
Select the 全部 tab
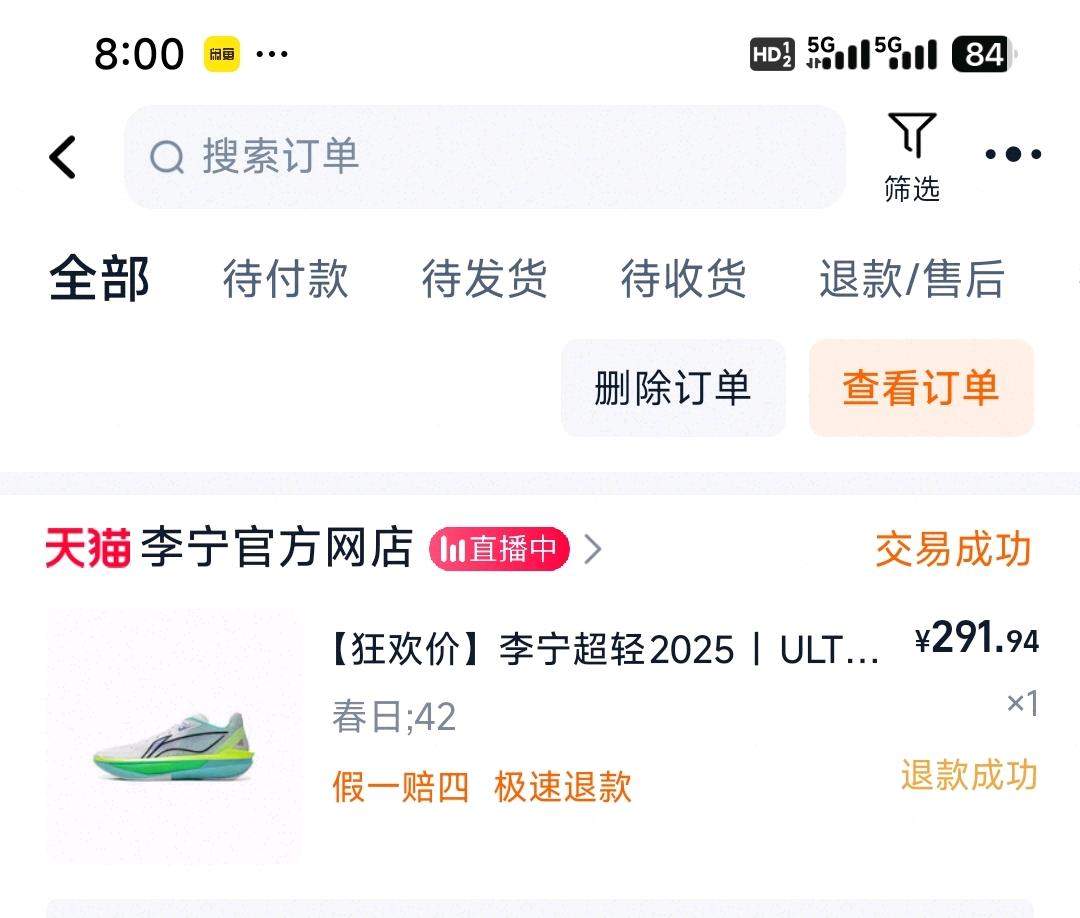[99, 278]
